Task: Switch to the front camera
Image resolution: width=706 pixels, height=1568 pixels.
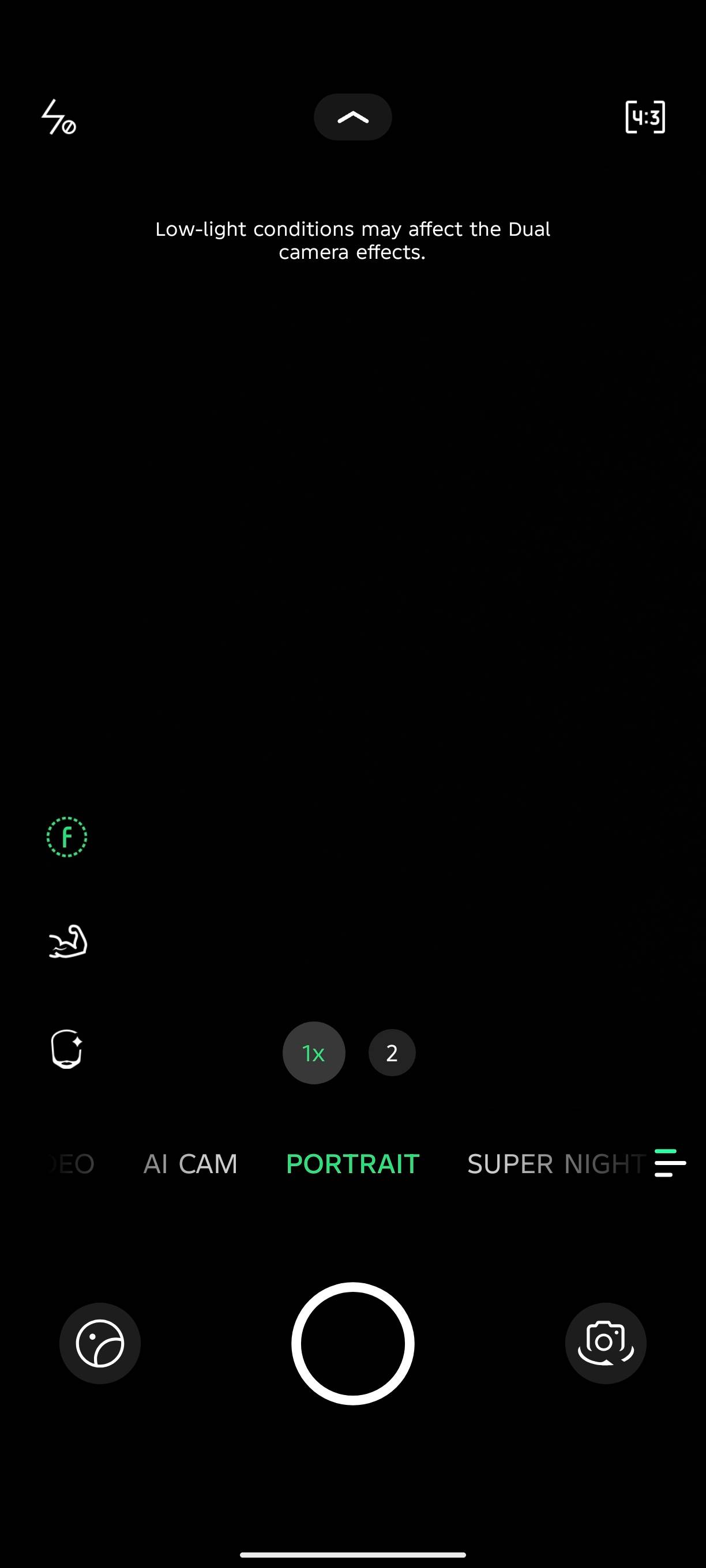Action: 605,1344
